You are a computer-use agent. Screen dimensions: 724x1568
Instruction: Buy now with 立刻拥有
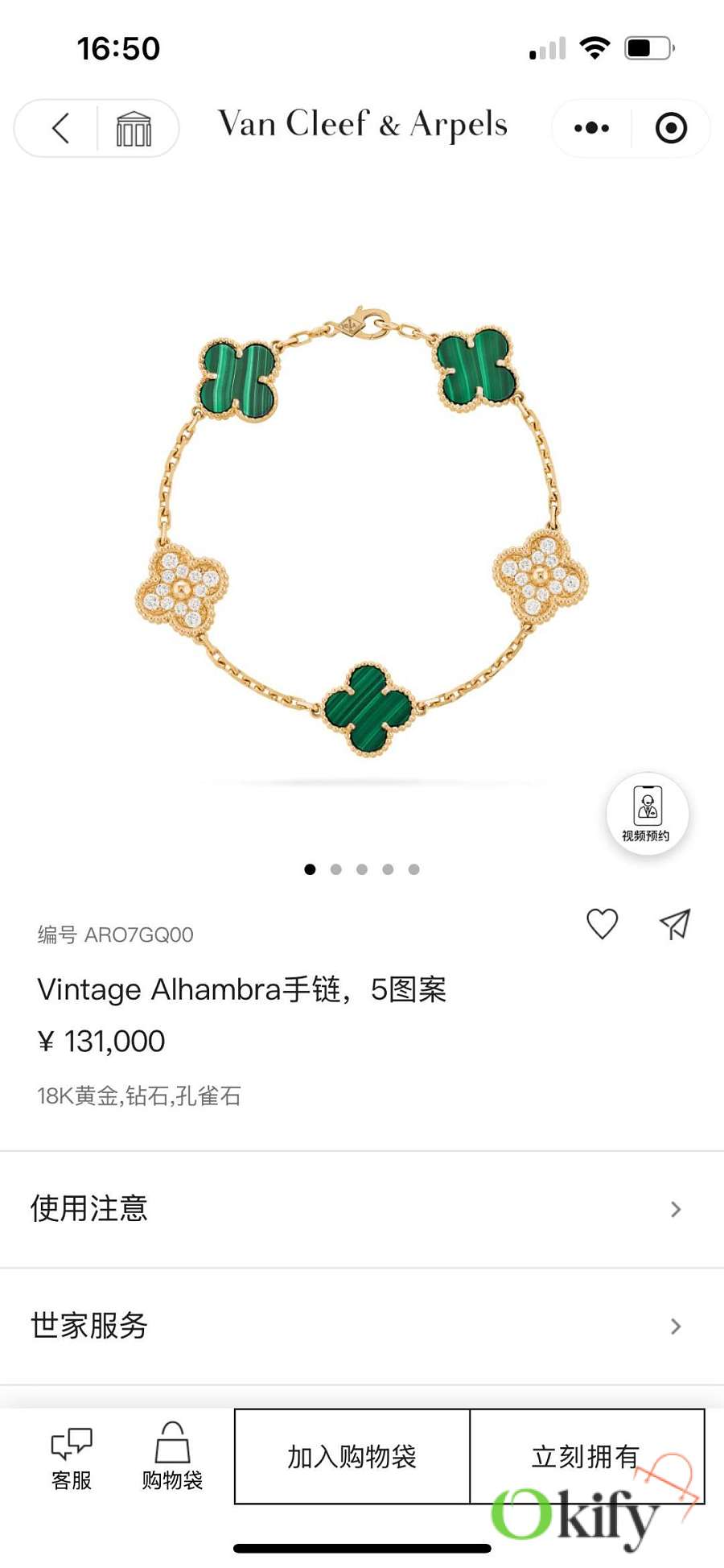(x=586, y=1456)
